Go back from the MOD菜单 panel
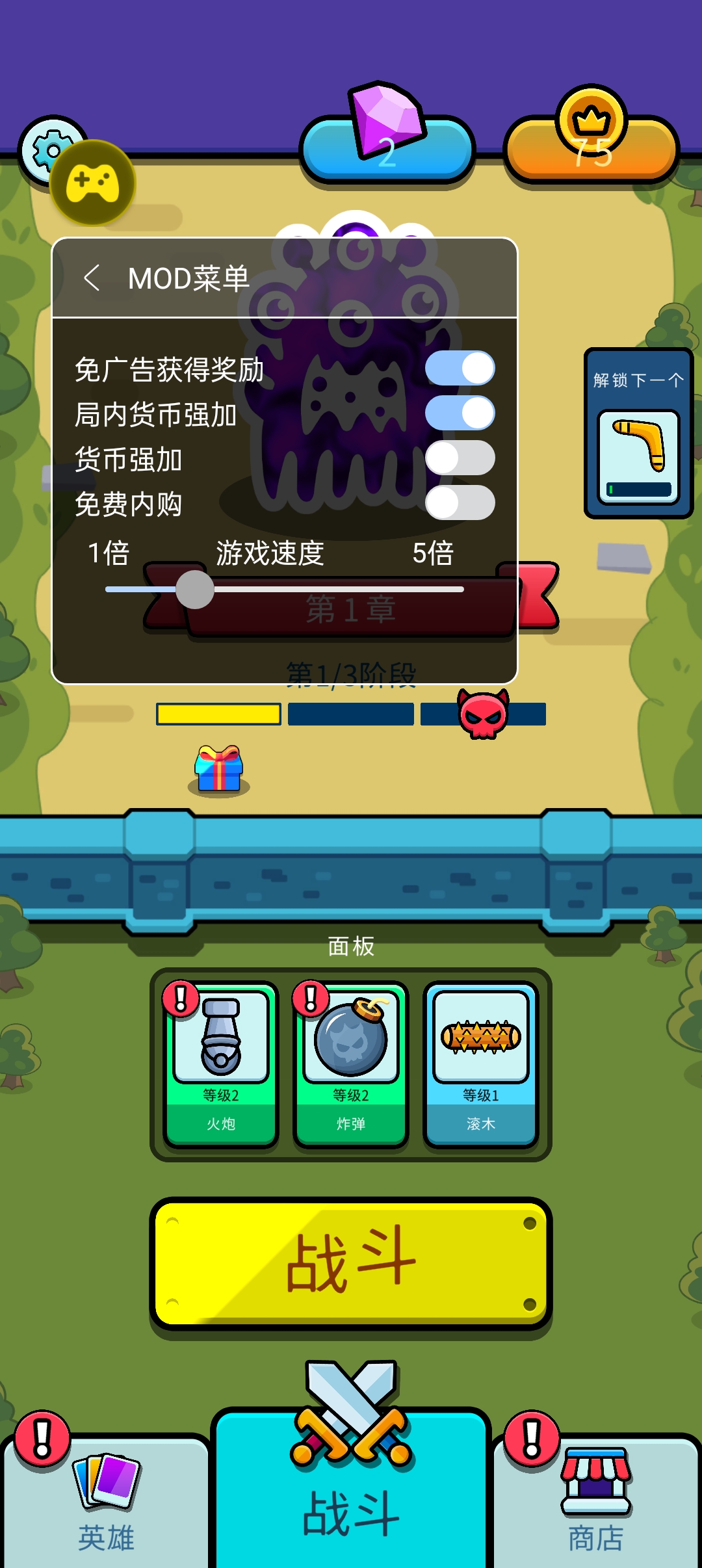702x1568 pixels. click(x=92, y=278)
